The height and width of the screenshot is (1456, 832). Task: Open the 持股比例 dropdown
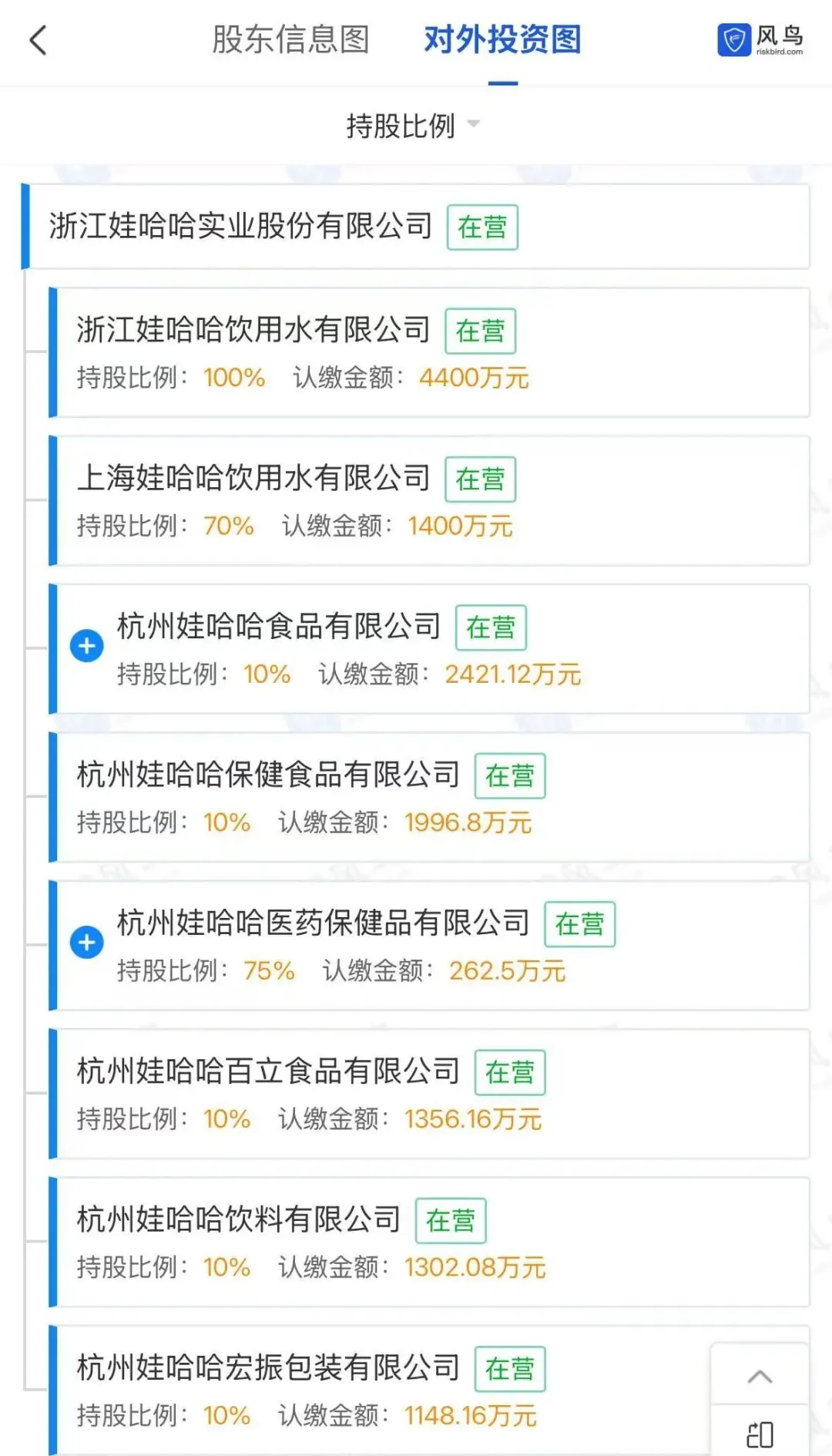(412, 126)
